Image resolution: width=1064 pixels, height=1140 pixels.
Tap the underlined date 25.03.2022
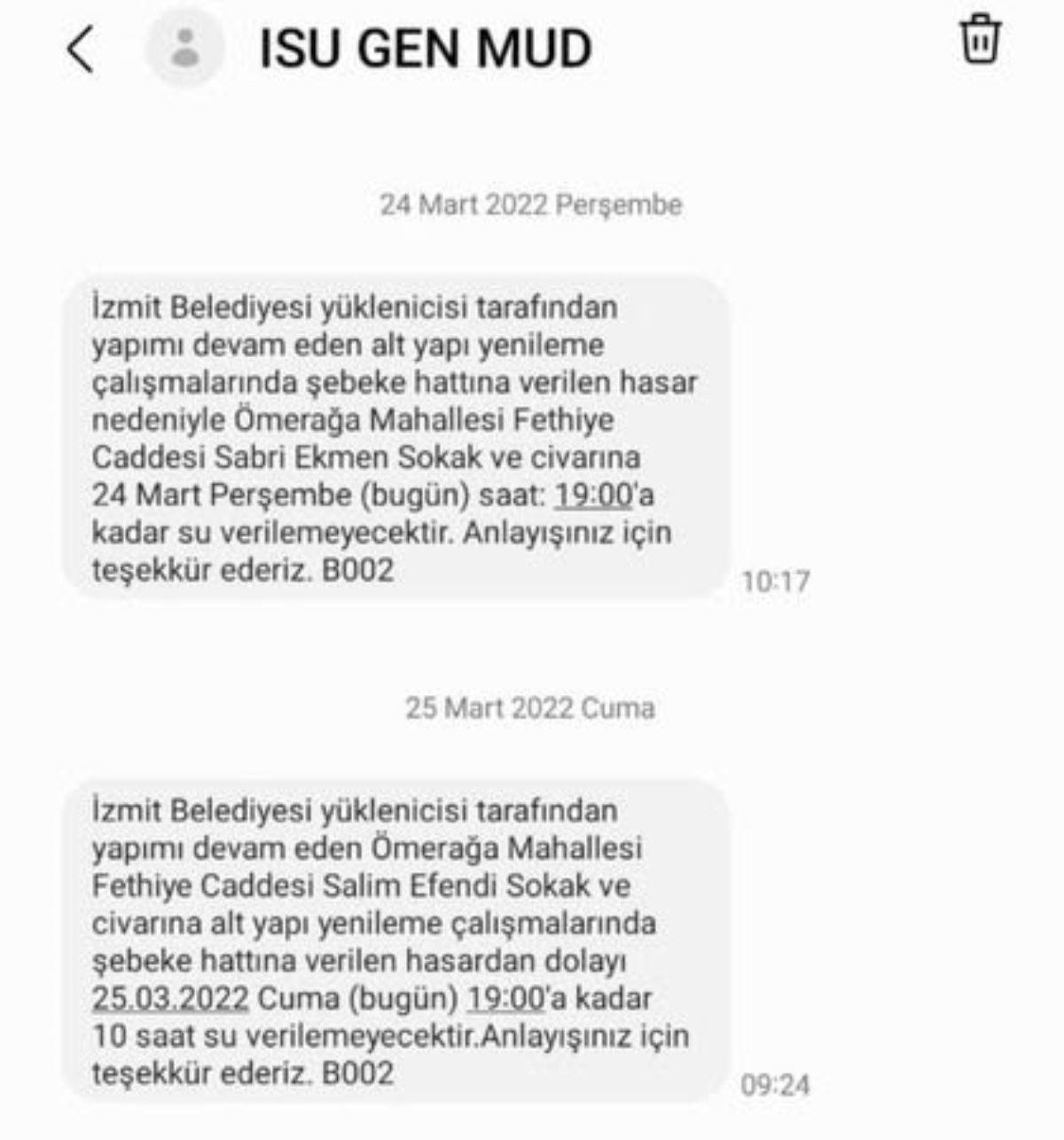(x=170, y=998)
